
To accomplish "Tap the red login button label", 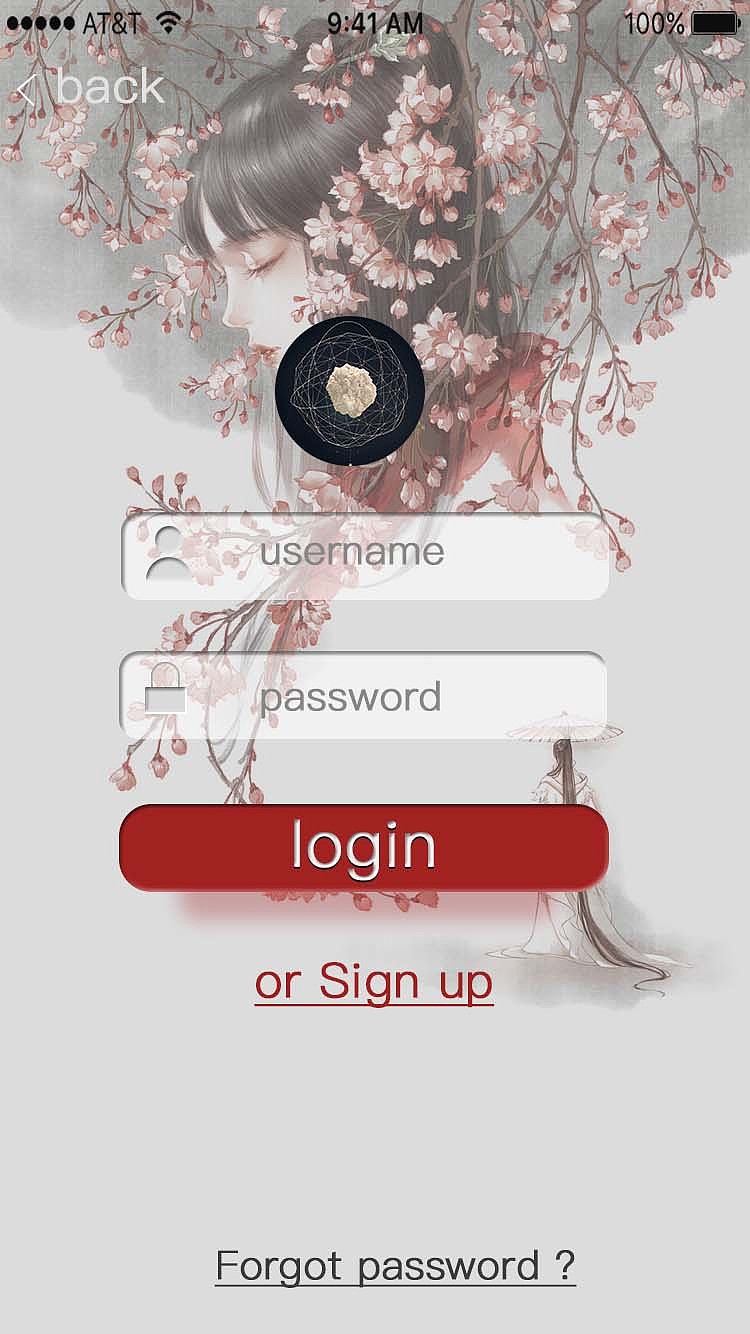I will point(363,843).
